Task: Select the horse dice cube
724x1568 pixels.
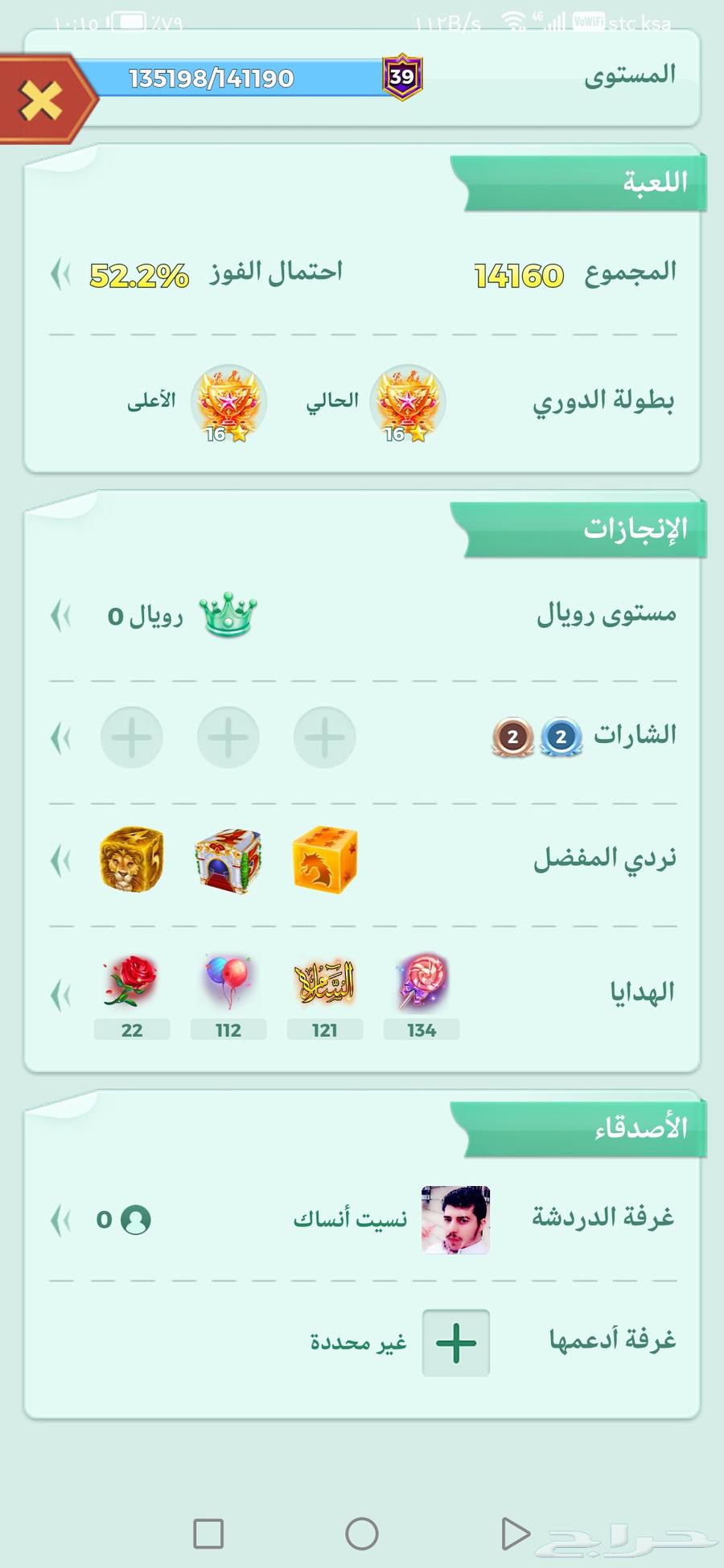Action: click(324, 859)
